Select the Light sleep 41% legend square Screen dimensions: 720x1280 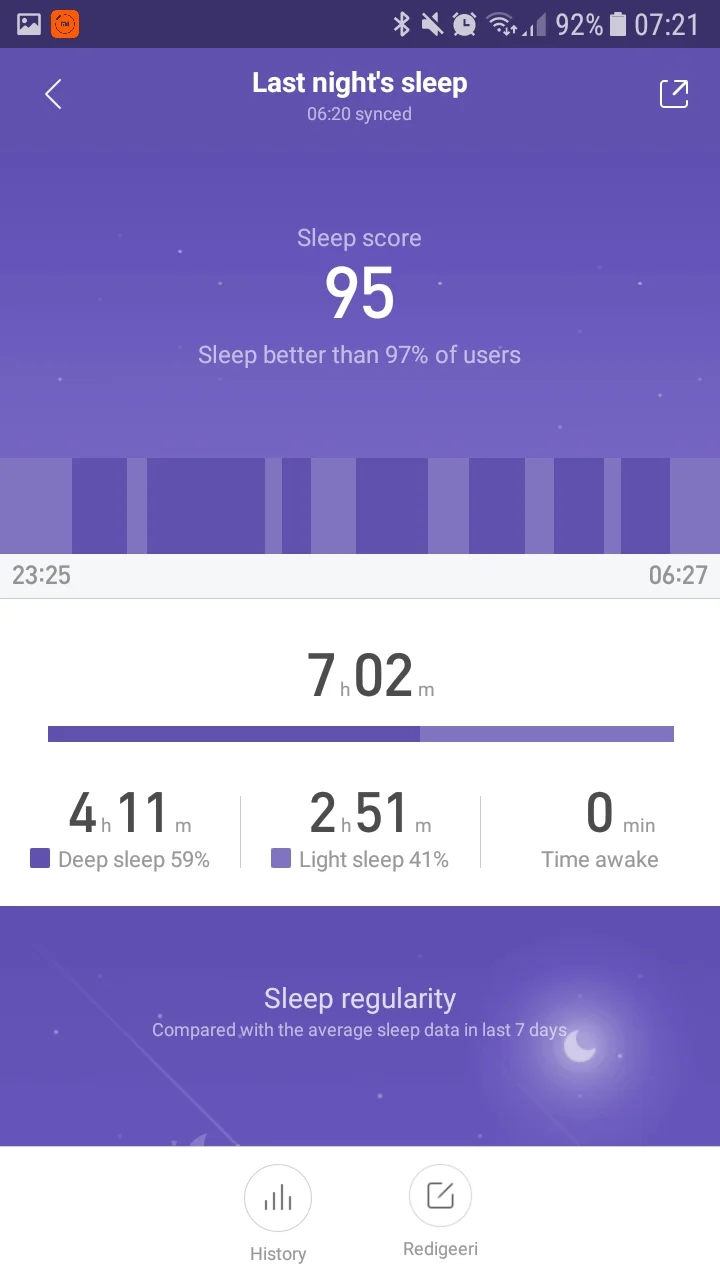point(280,859)
